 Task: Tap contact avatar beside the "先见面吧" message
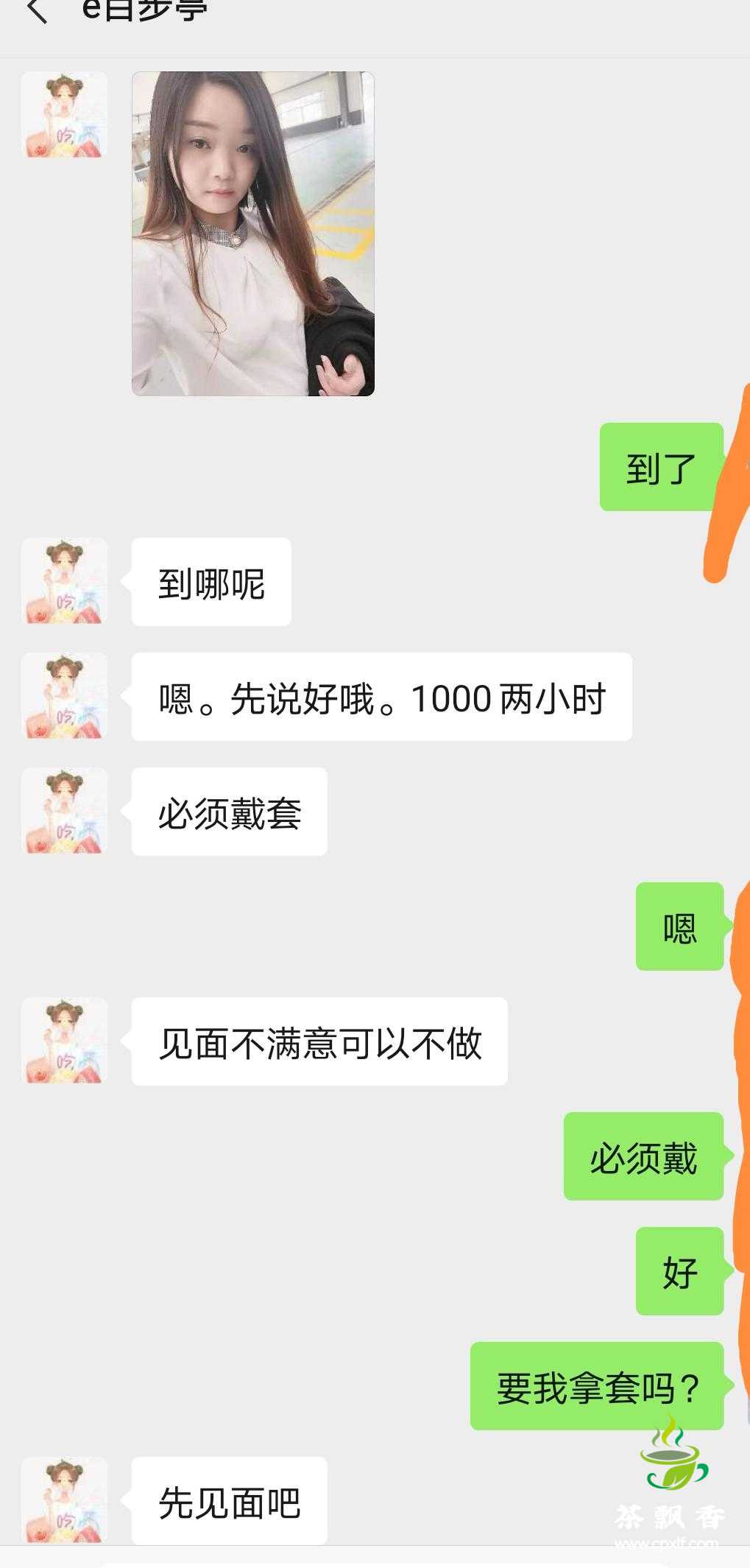64,1499
